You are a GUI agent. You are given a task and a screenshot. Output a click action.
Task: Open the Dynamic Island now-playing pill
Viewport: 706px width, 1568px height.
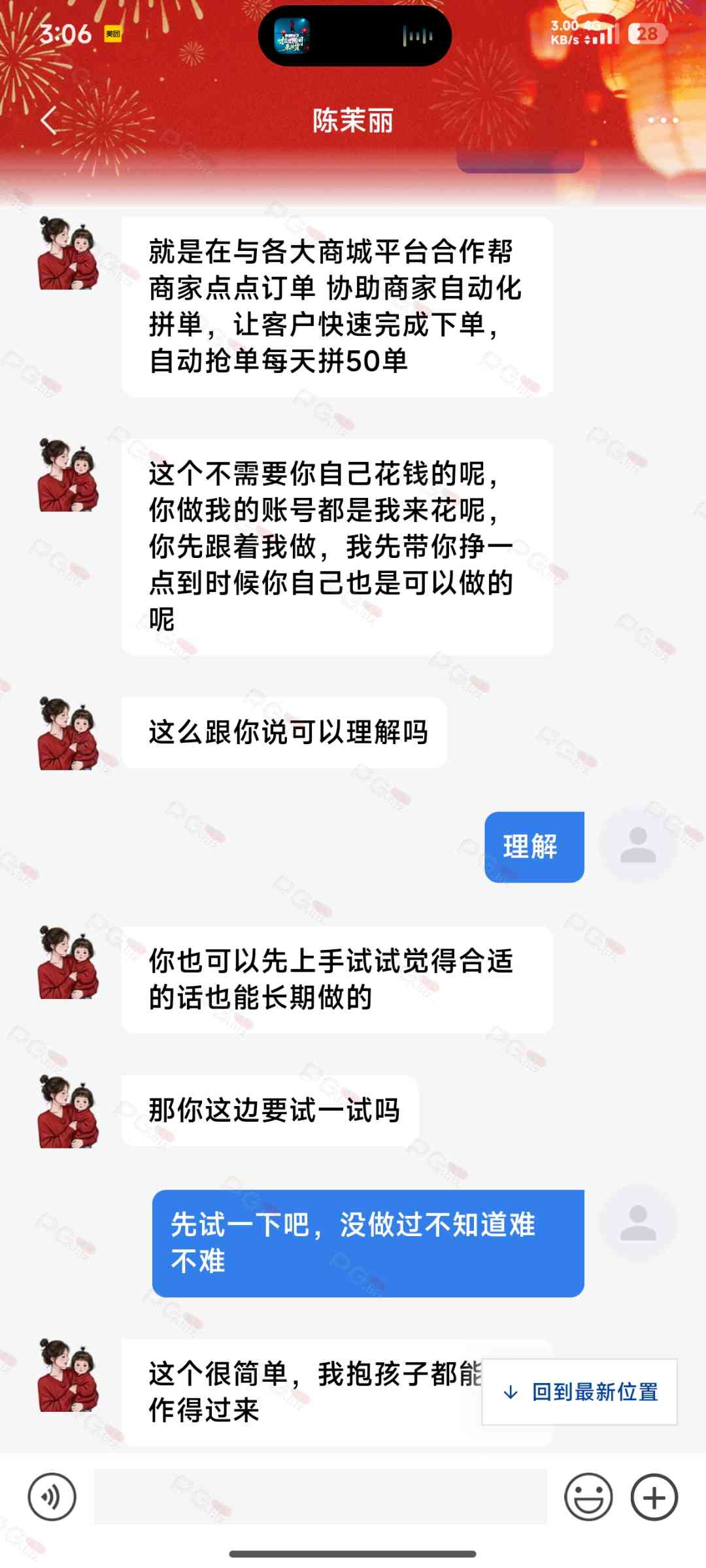354,36
